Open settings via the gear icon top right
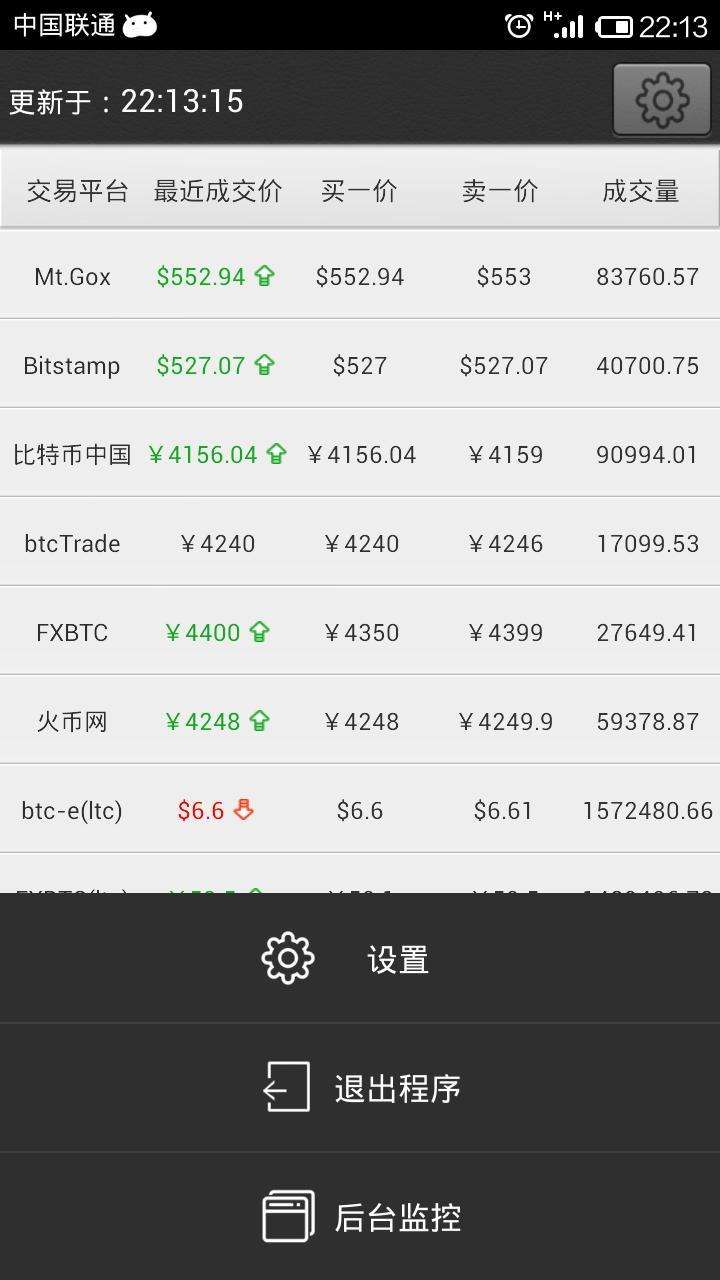The width and height of the screenshot is (720, 1280). (661, 99)
